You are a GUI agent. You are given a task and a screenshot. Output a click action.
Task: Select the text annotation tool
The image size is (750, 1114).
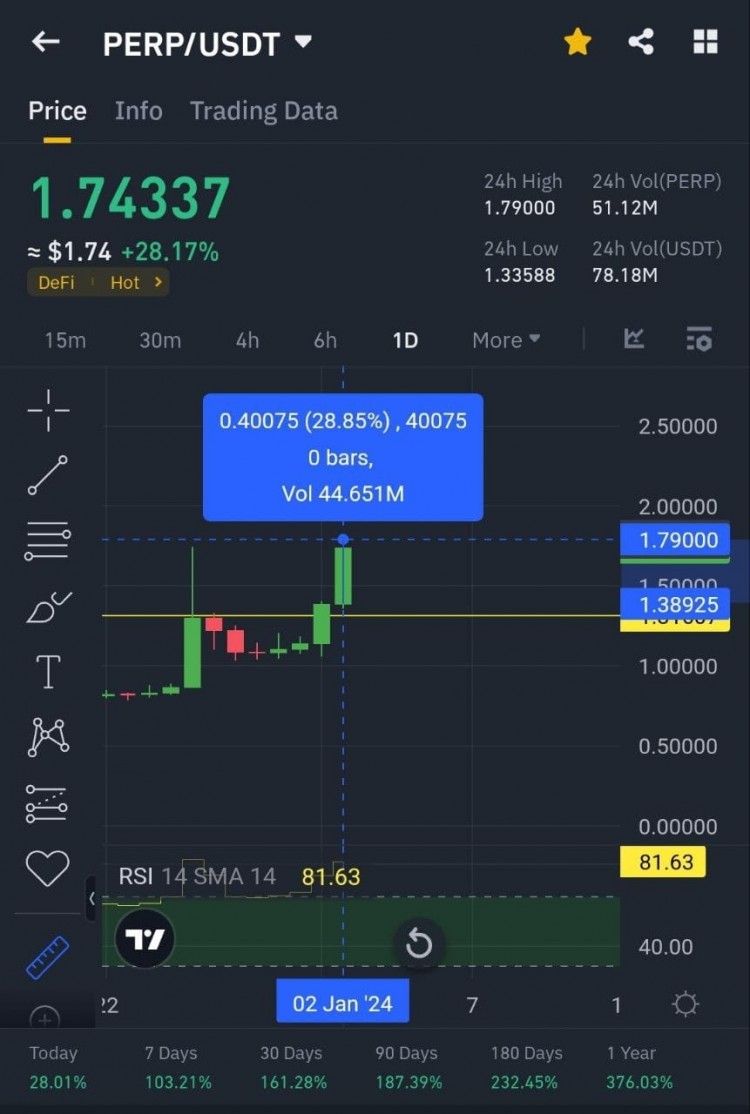point(47,671)
